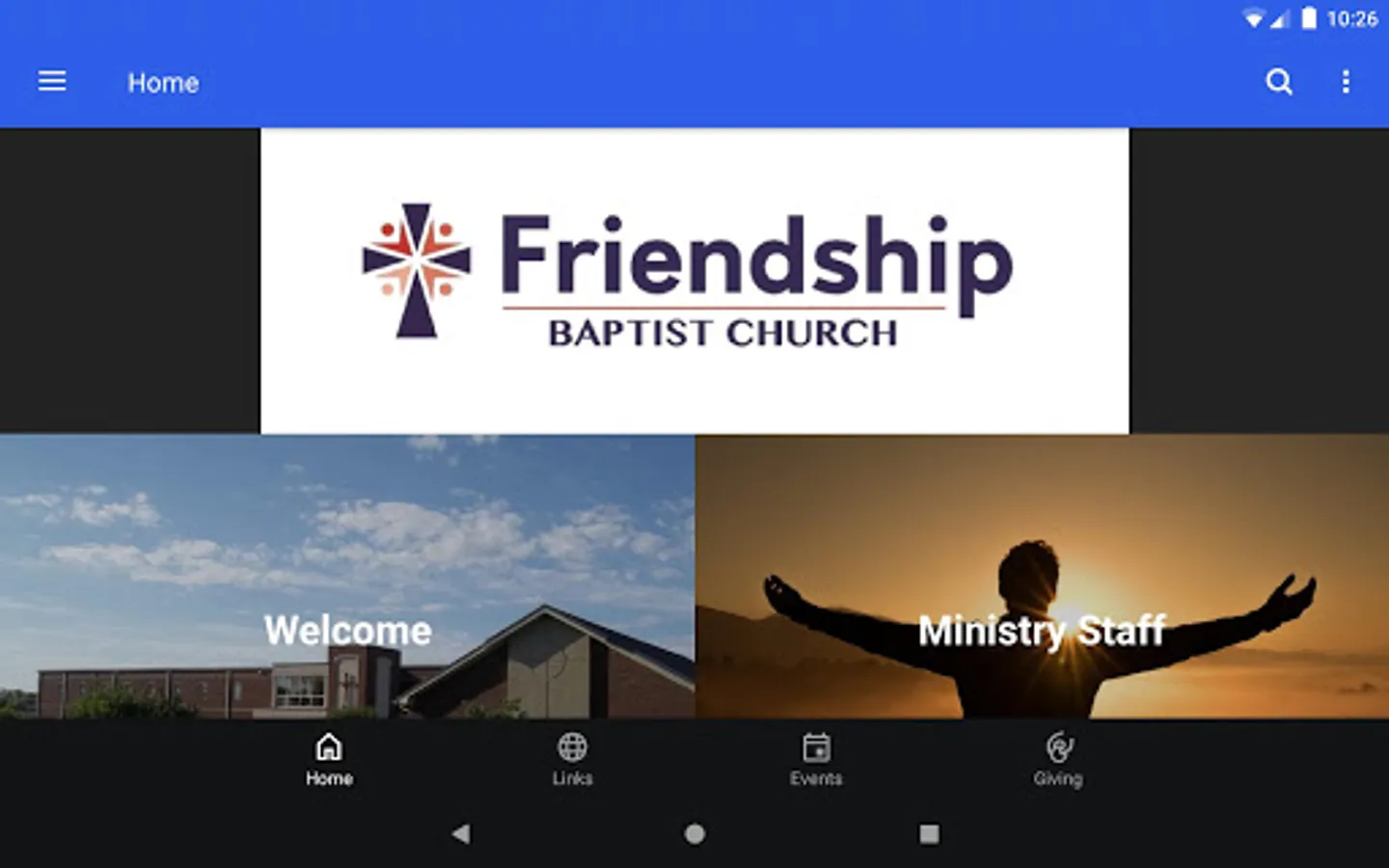Open the three-dot overflow menu
This screenshot has height=868, width=1389.
pos(1346,82)
